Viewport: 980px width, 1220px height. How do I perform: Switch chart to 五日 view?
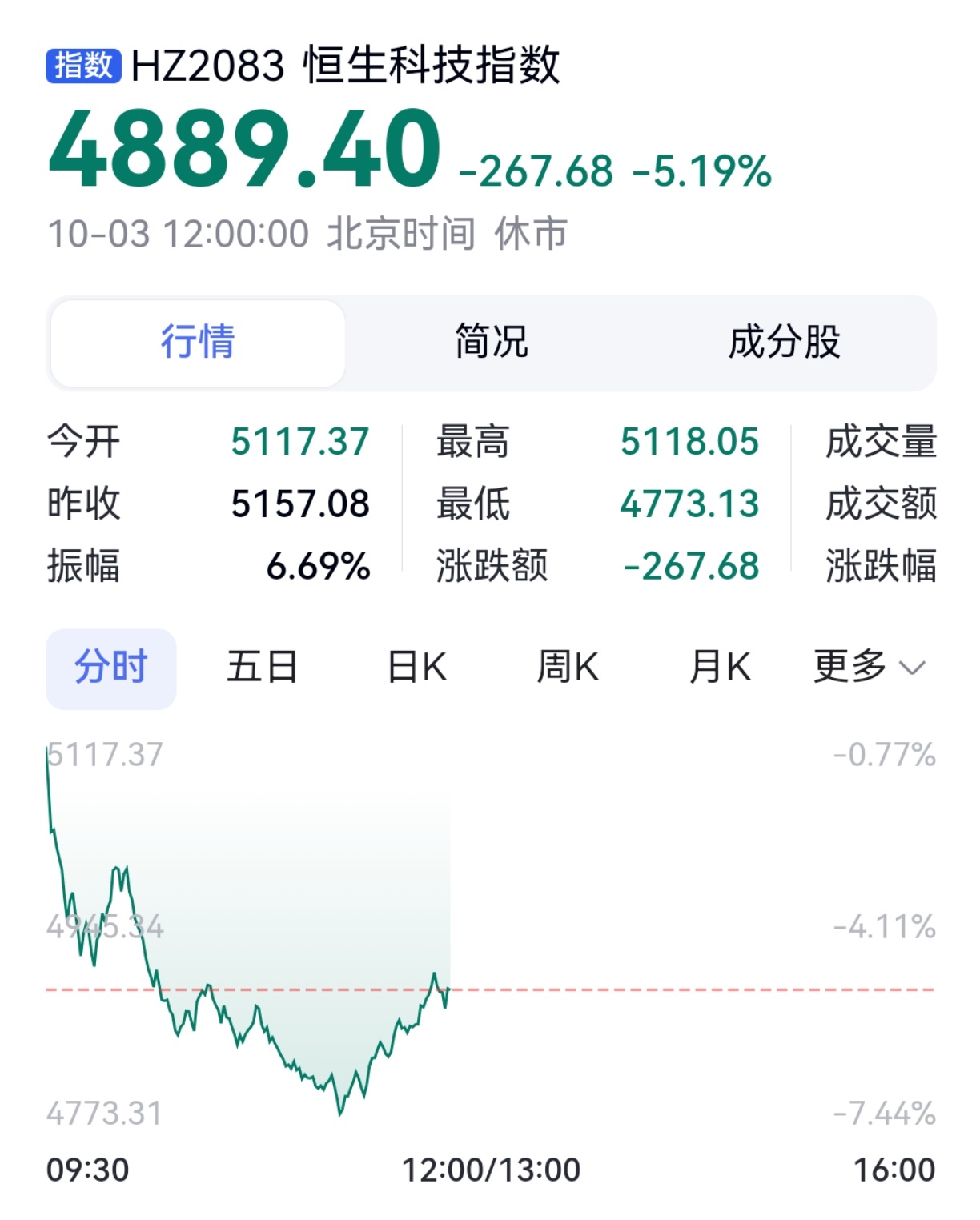coord(262,668)
